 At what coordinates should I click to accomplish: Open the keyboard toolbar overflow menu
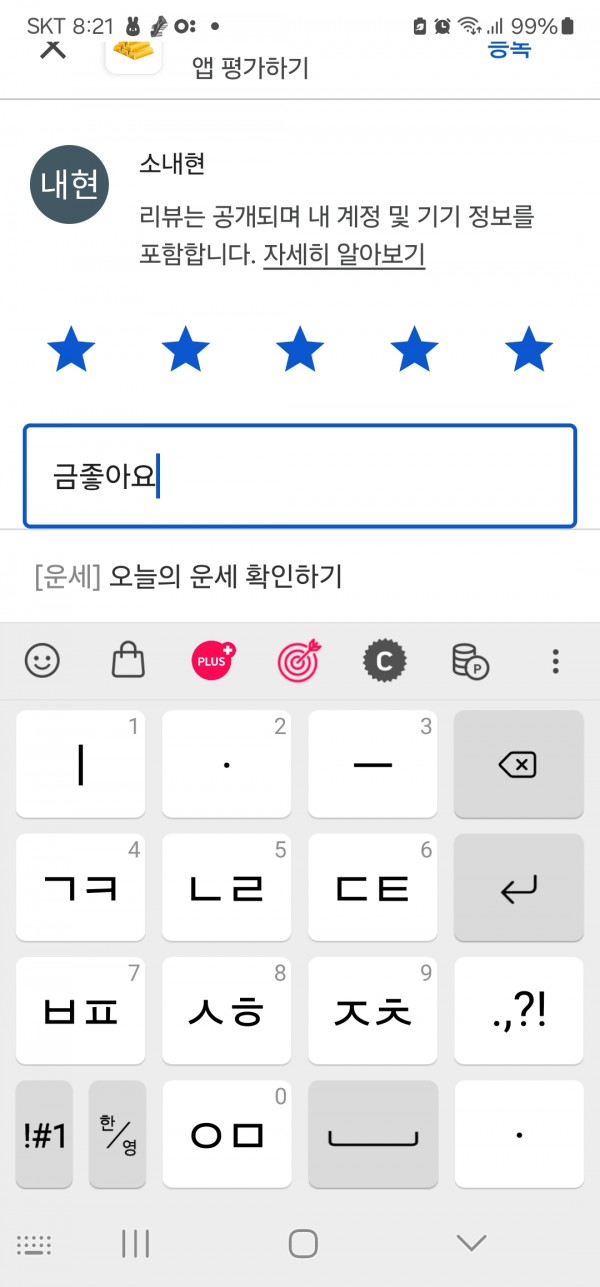pos(556,660)
